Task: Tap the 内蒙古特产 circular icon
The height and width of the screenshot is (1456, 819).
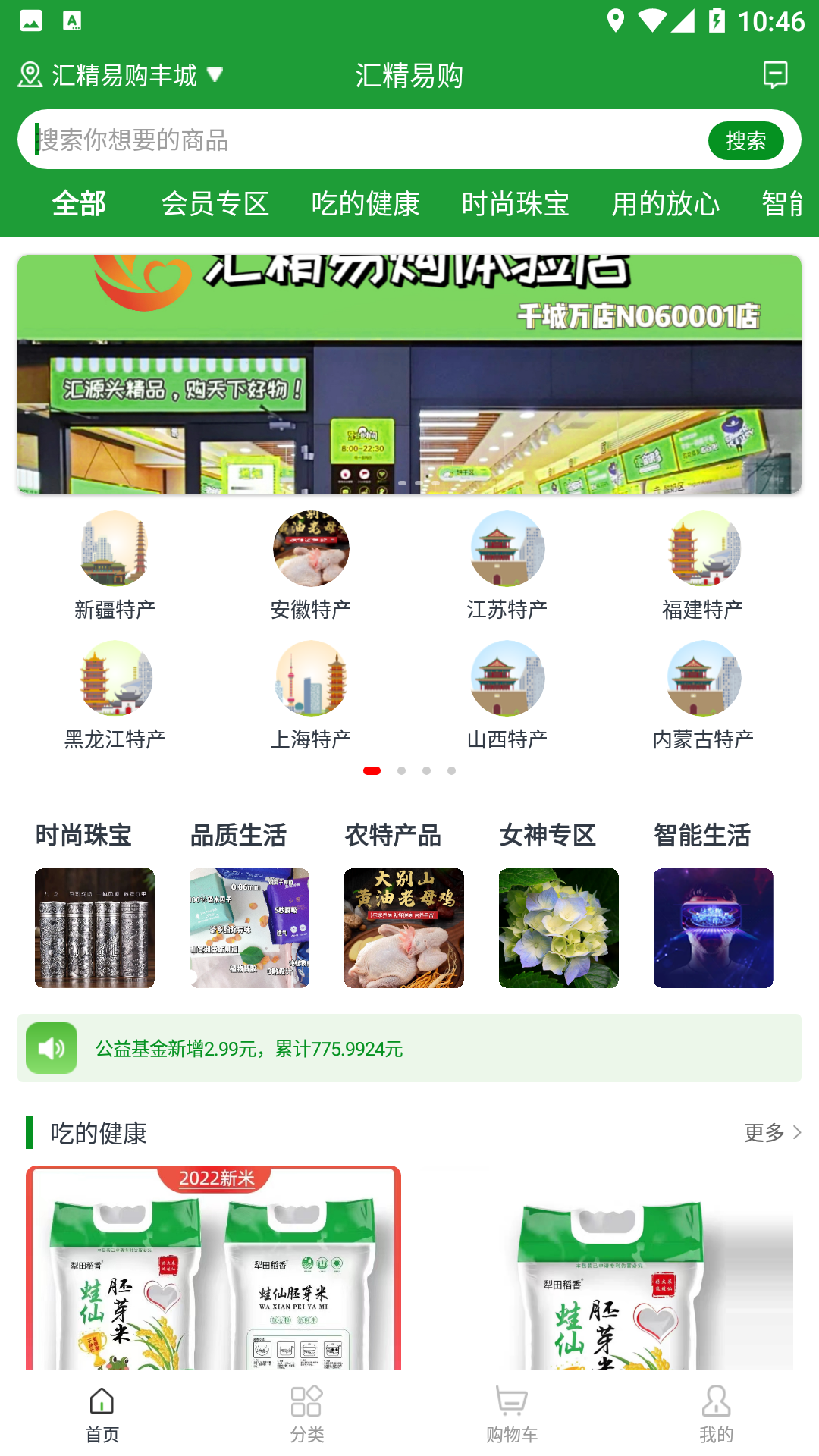Action: [x=705, y=679]
